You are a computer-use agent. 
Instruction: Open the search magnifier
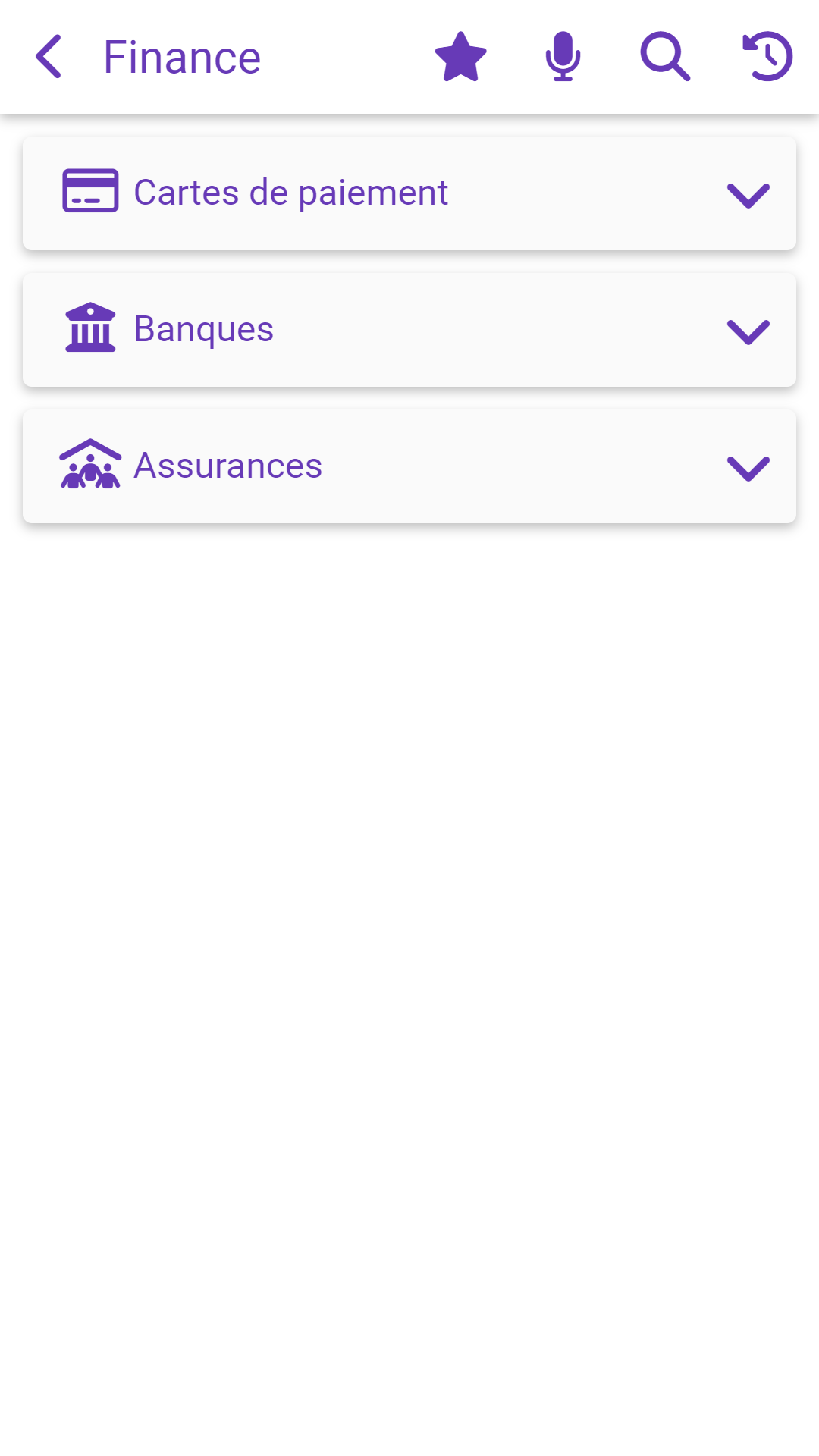click(x=665, y=57)
